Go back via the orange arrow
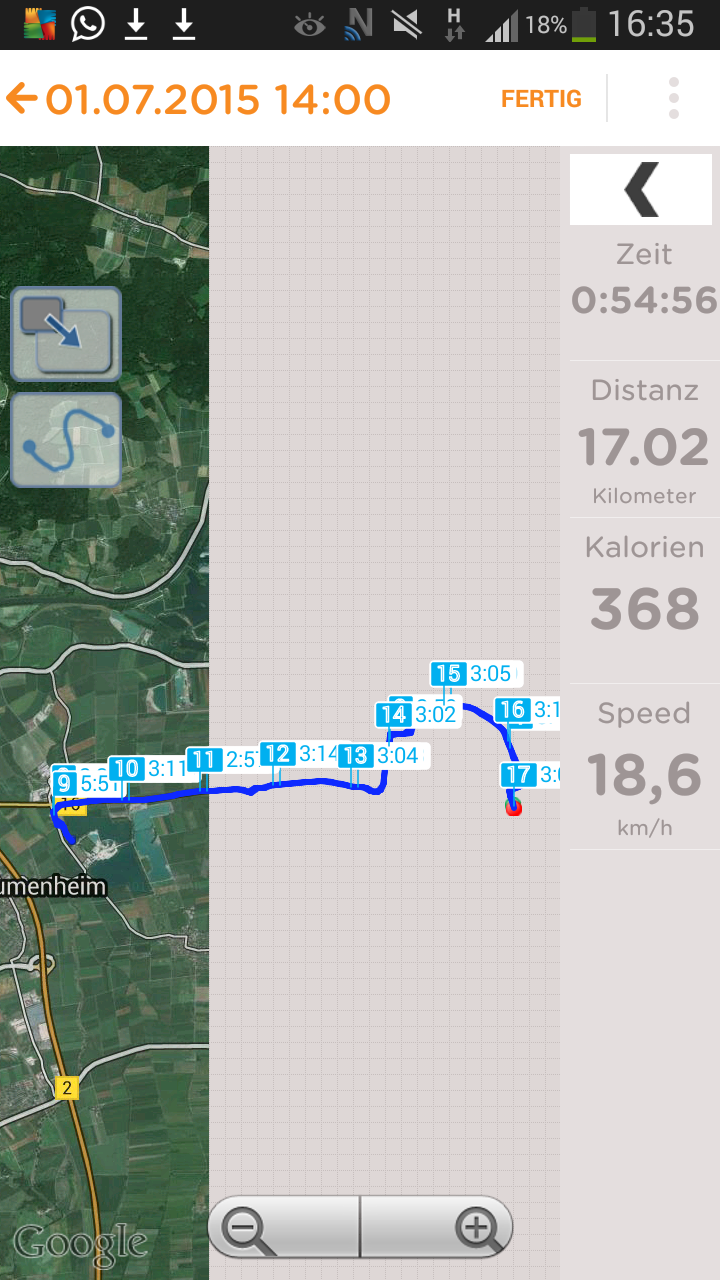 tap(21, 99)
